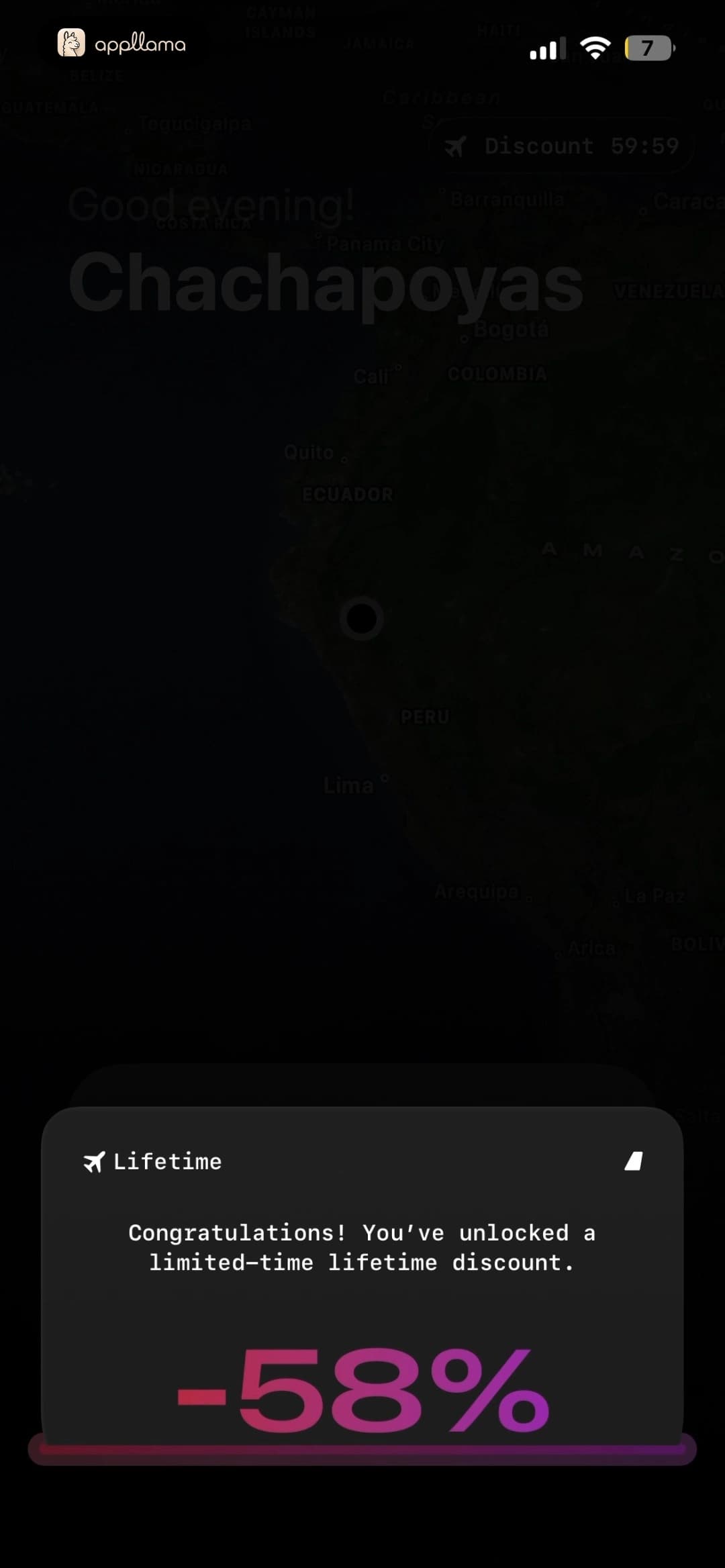Open the Discount 59:59 countdown pill

pyautogui.click(x=561, y=146)
